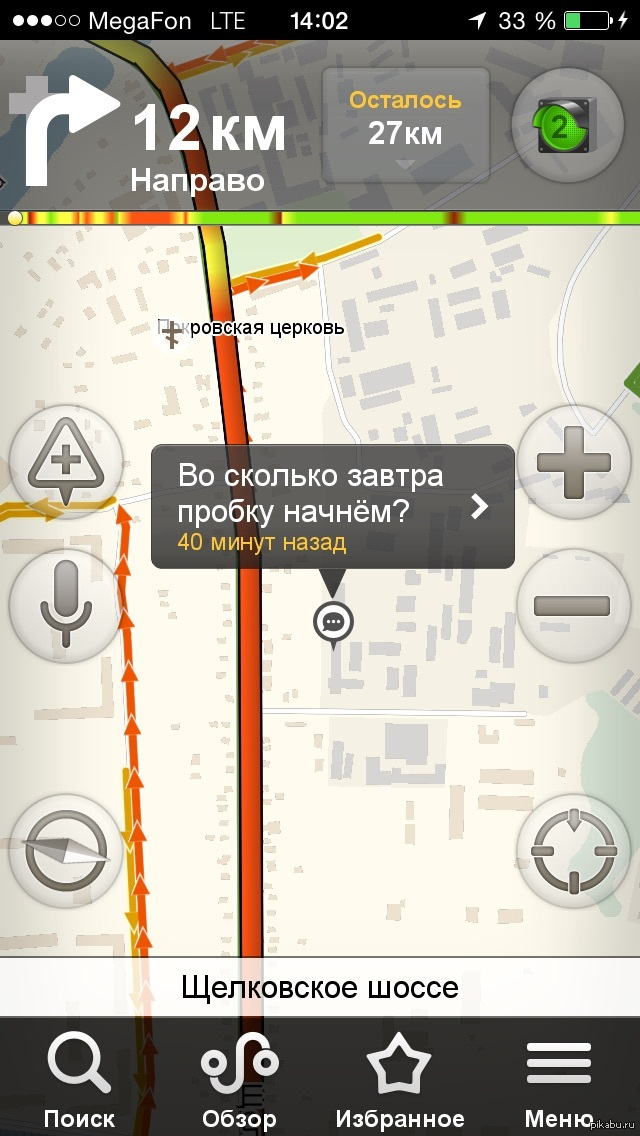Viewport: 640px width, 1136px height.
Task: Center map on my location
Action: [x=573, y=852]
